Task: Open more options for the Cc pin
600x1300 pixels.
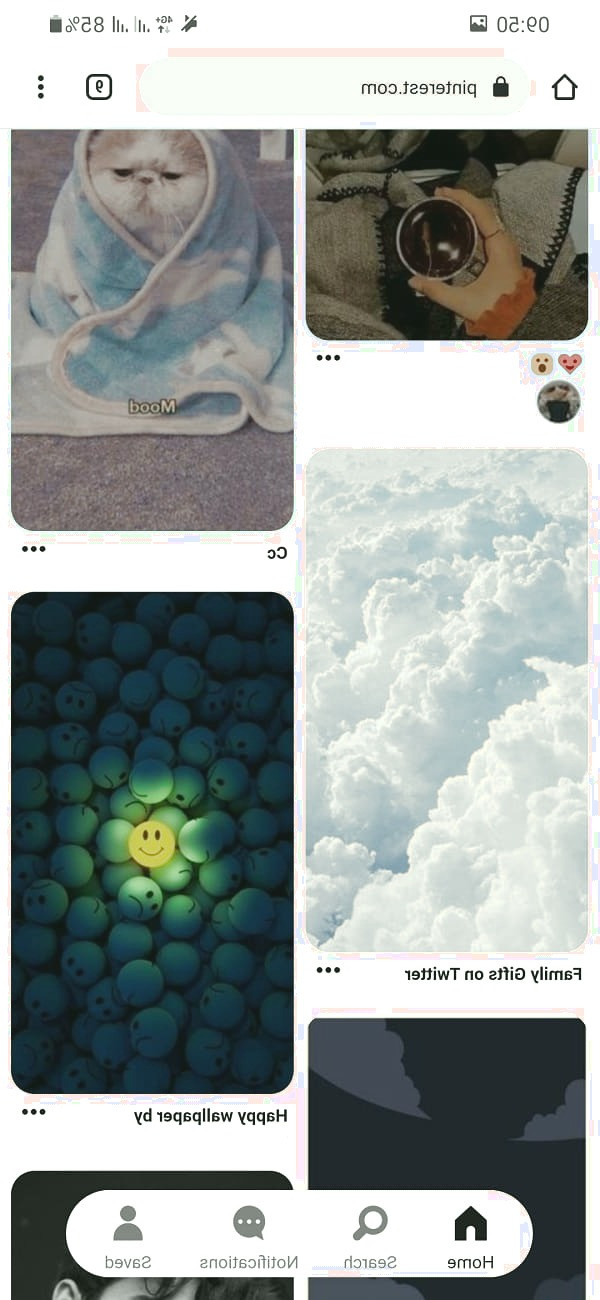Action: (34, 548)
